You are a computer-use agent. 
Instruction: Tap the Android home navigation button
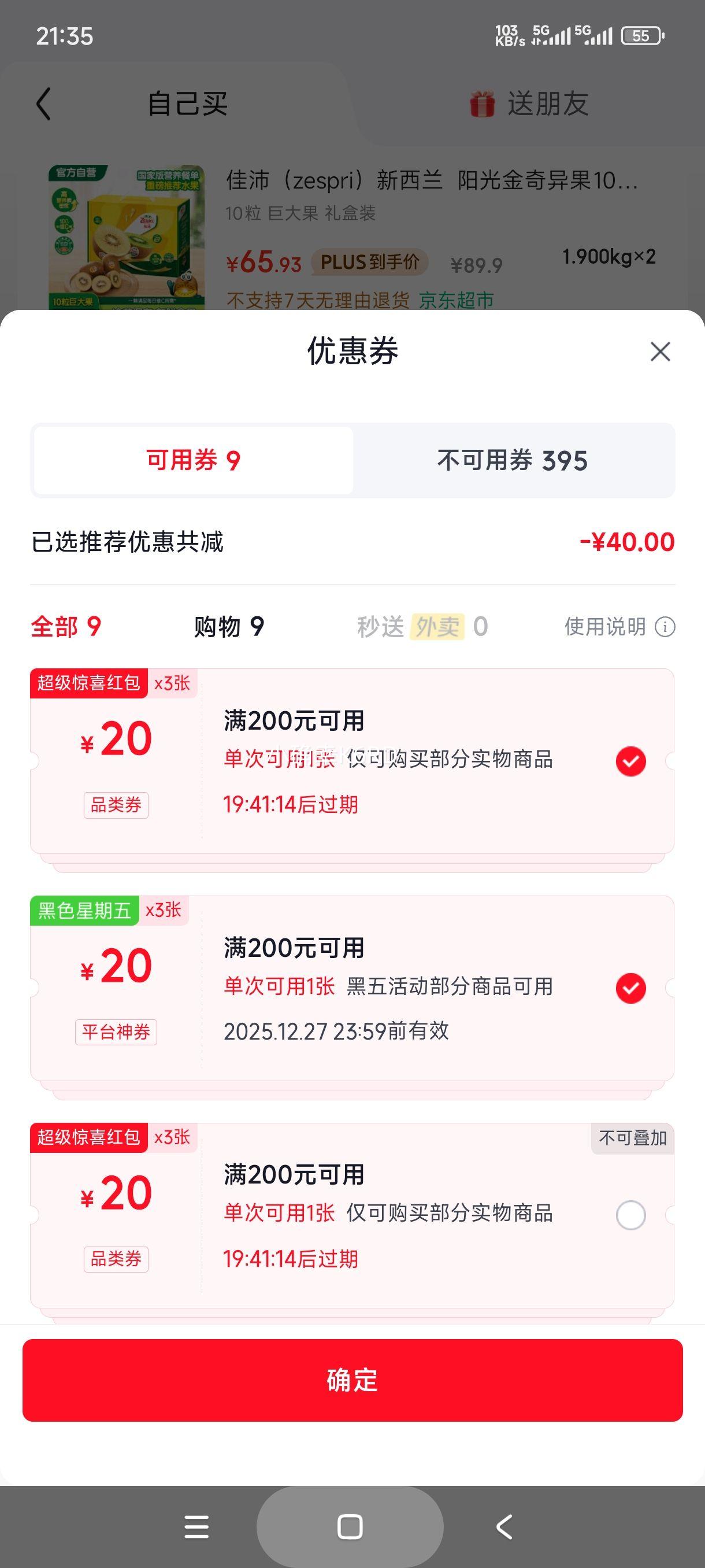352,1526
